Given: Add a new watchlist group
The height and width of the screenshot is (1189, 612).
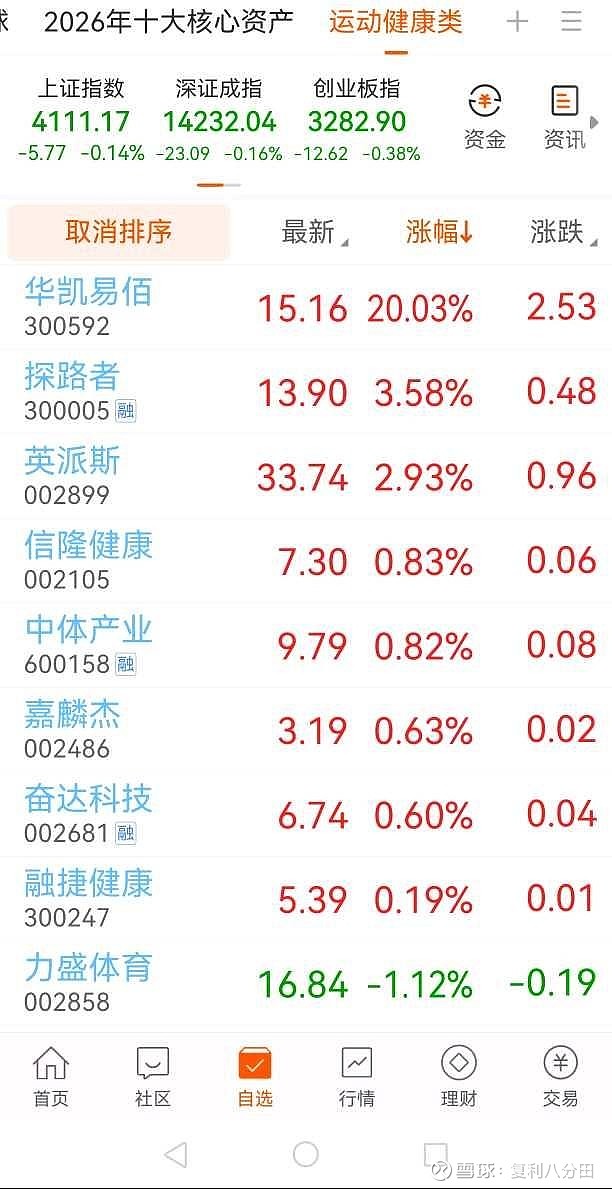Looking at the screenshot, I should (x=517, y=22).
